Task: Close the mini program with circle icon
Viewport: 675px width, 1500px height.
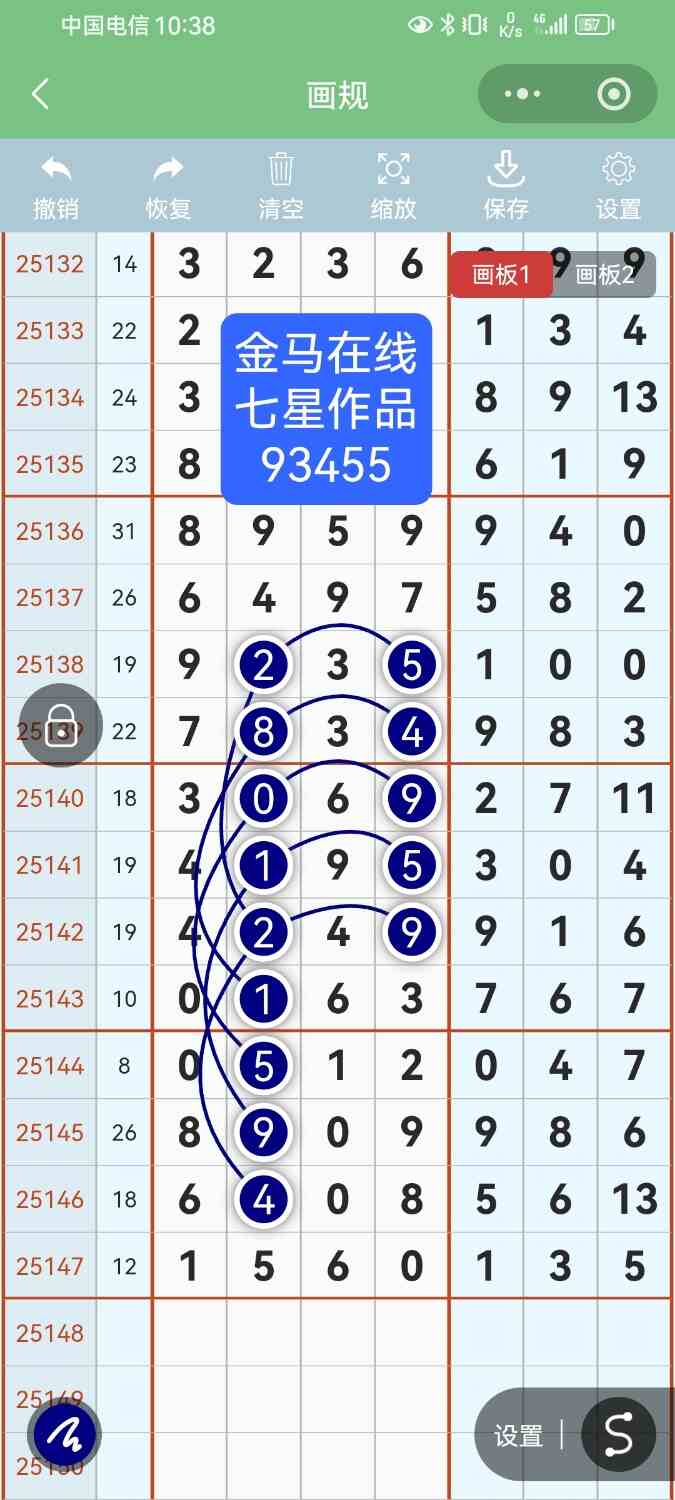Action: pyautogui.click(x=613, y=95)
